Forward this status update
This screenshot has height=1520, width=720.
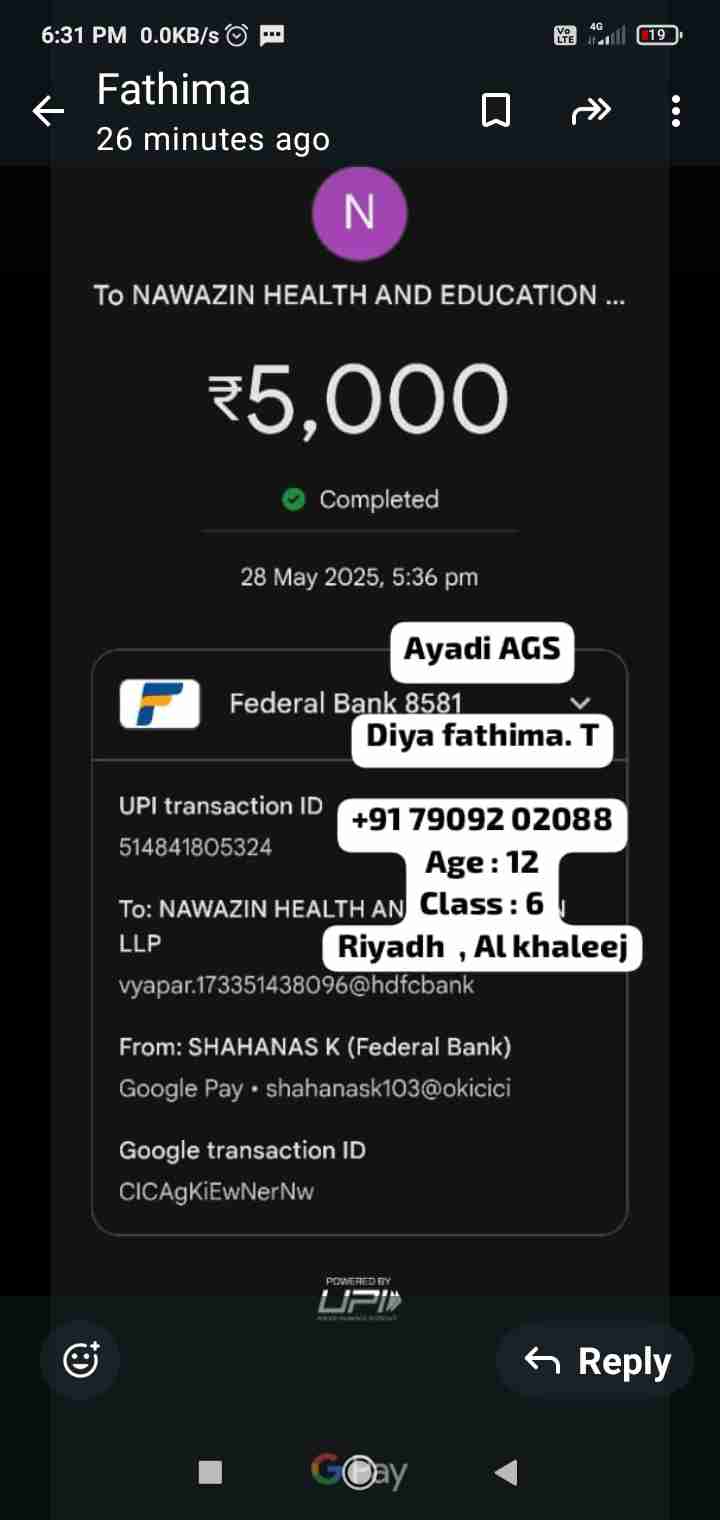click(590, 111)
